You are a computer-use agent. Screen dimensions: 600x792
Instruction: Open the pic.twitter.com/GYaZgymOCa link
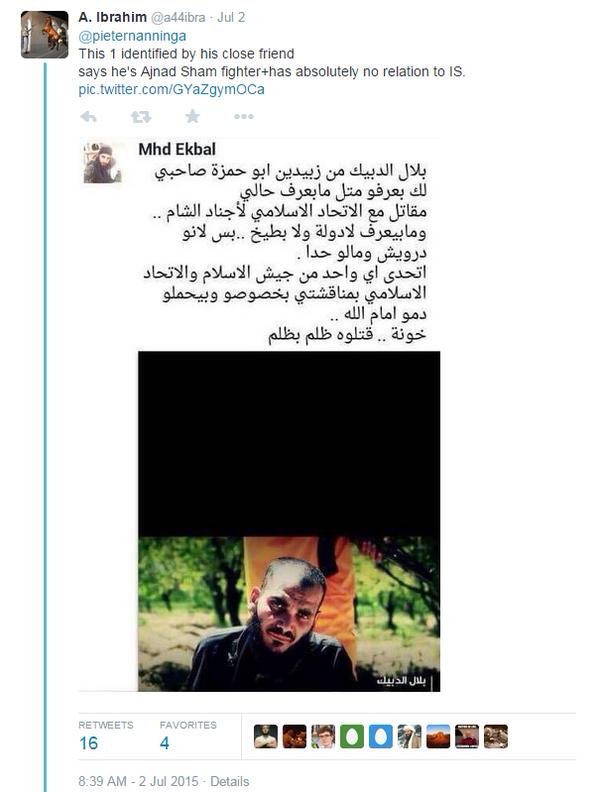(x=171, y=90)
